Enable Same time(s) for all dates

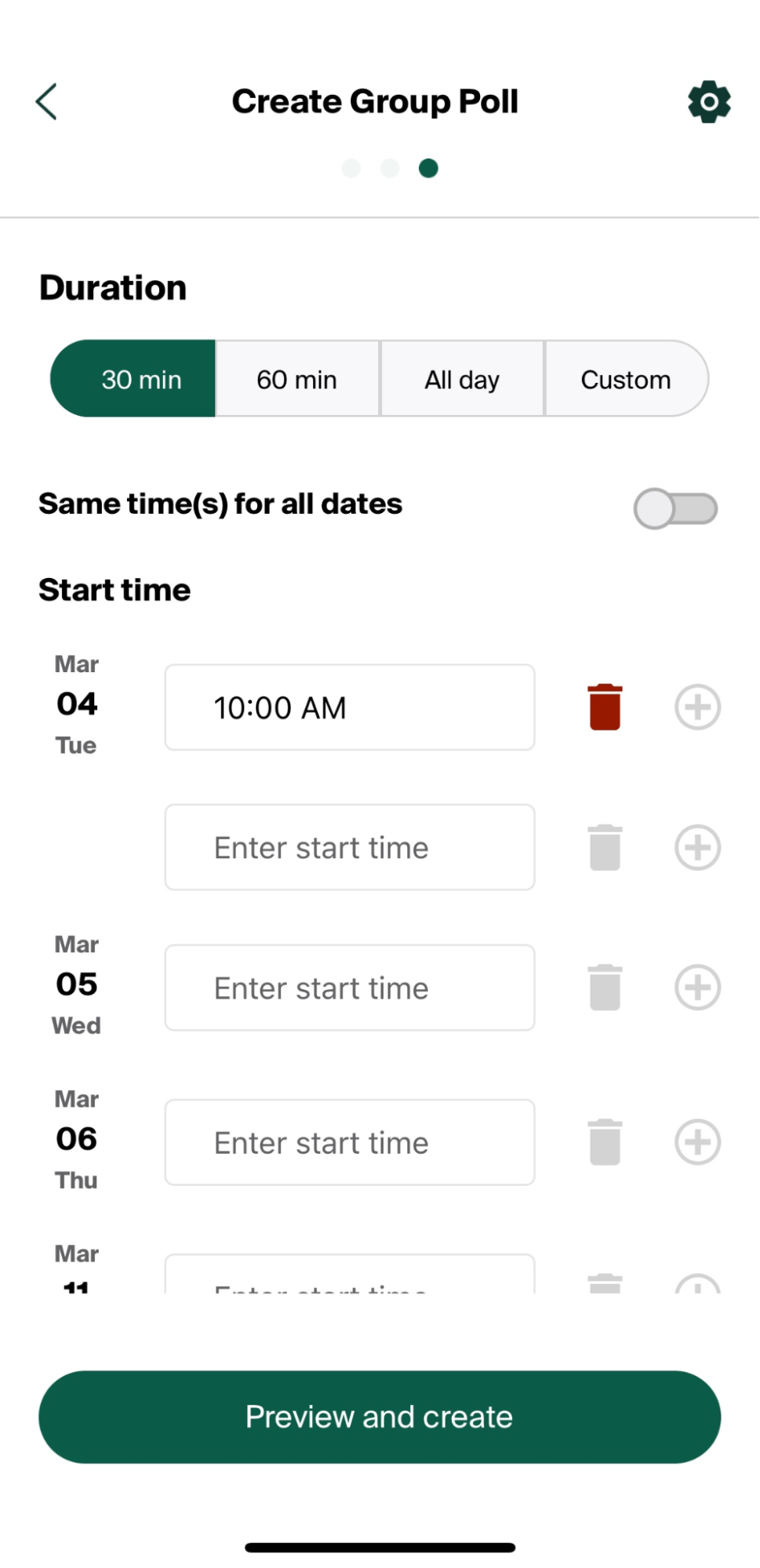[675, 508]
